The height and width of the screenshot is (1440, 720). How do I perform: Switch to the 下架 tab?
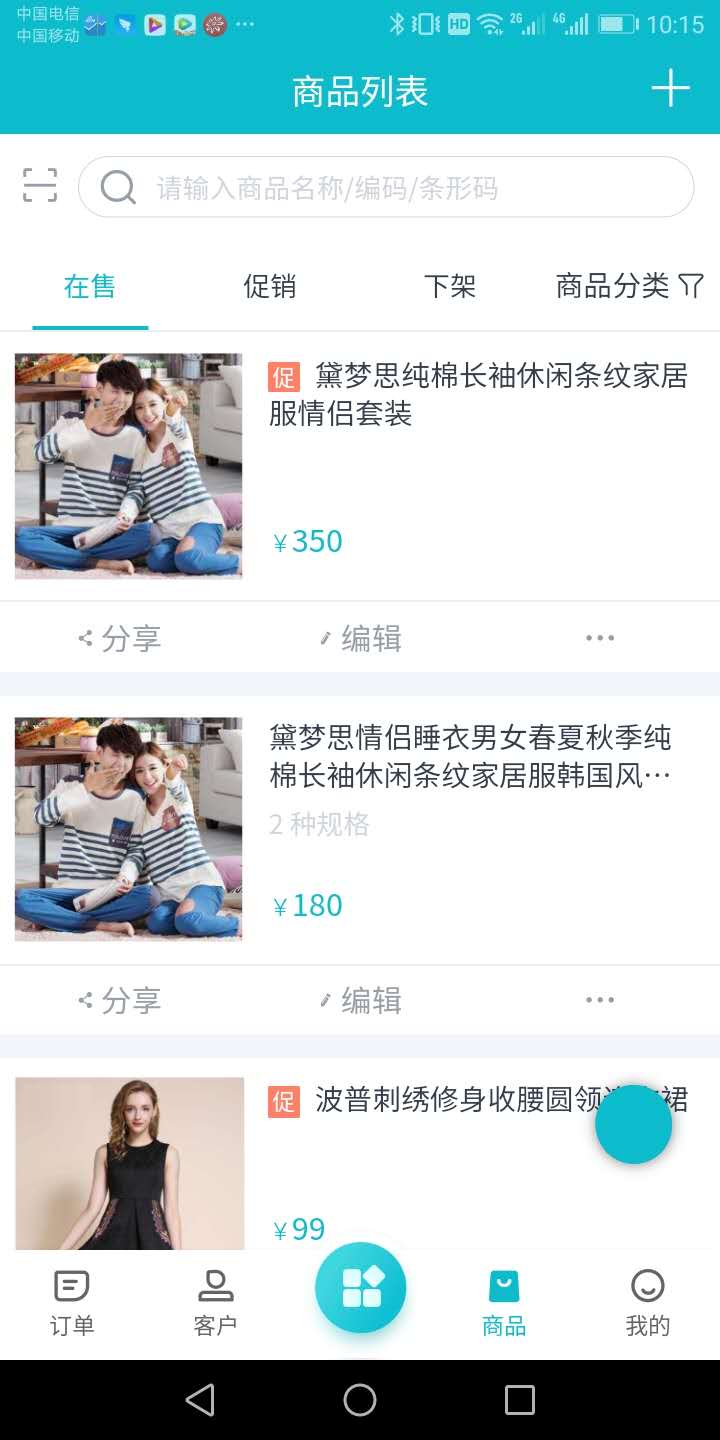click(449, 287)
